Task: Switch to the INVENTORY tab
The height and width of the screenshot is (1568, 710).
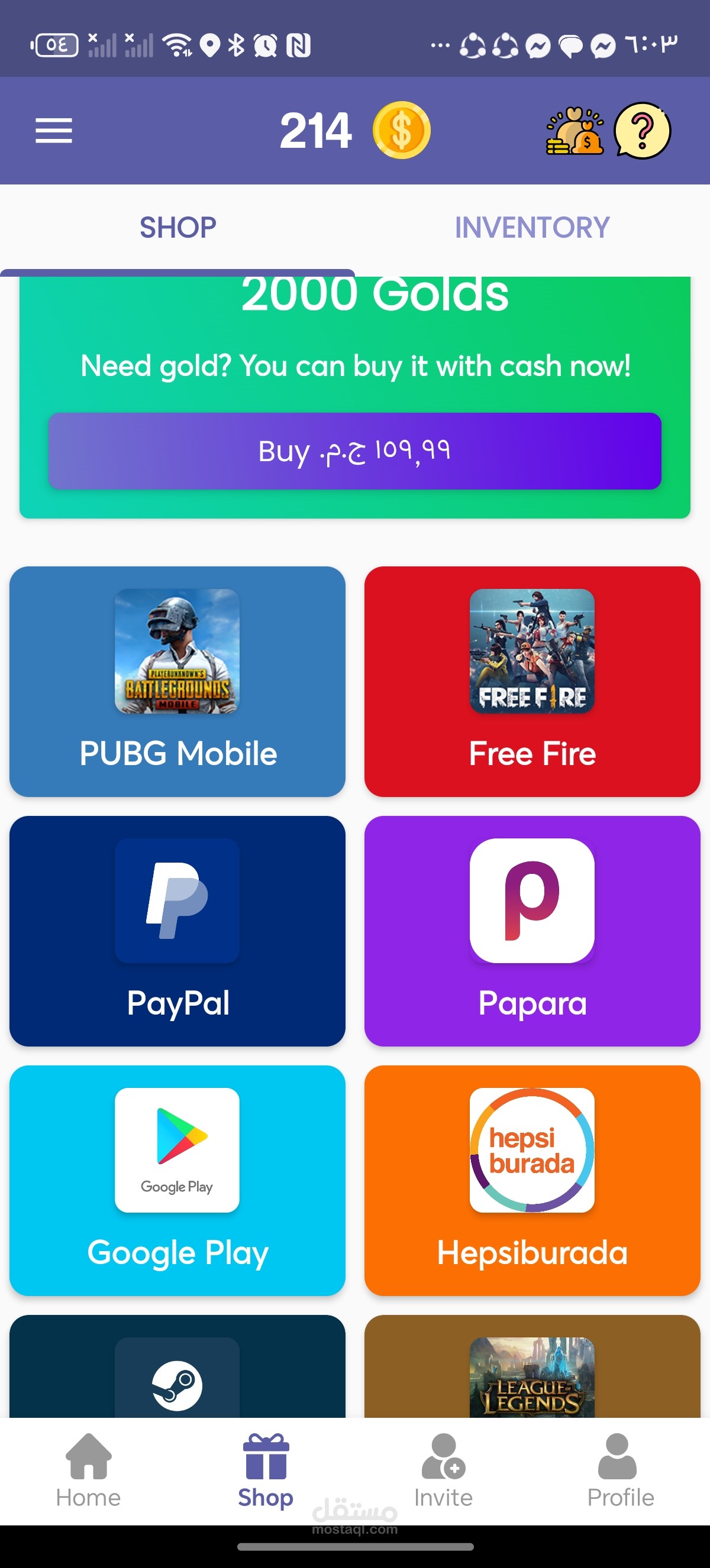Action: [x=531, y=228]
